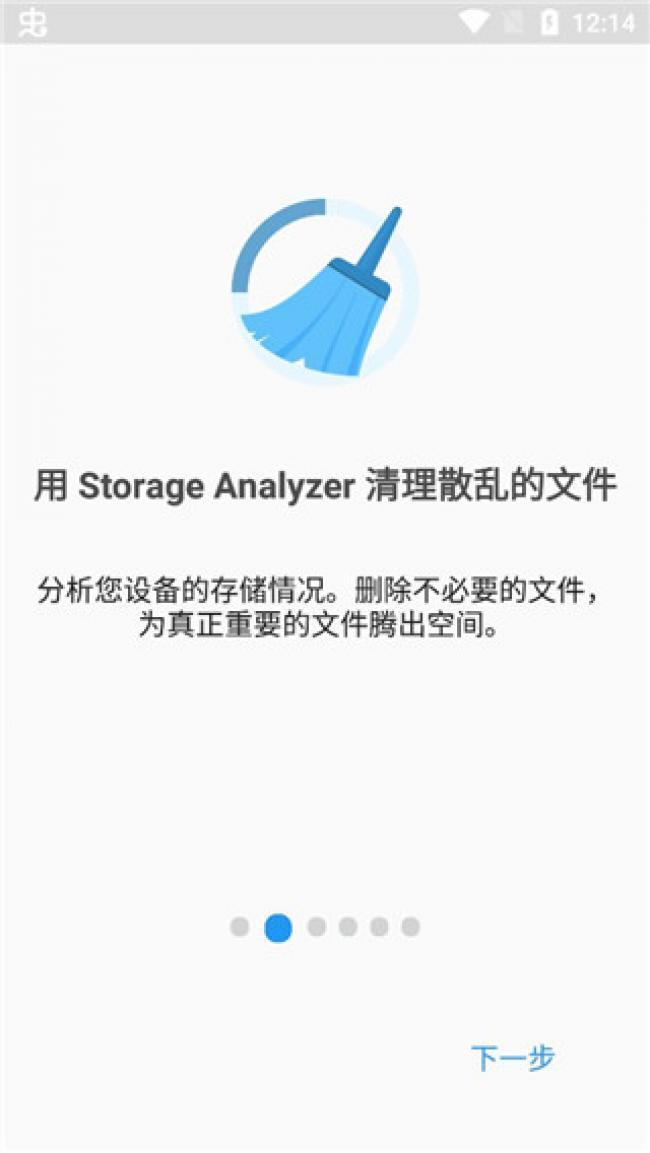The height and width of the screenshot is (1153, 650).
Task: Select the third page indicator dot
Action: click(x=316, y=927)
